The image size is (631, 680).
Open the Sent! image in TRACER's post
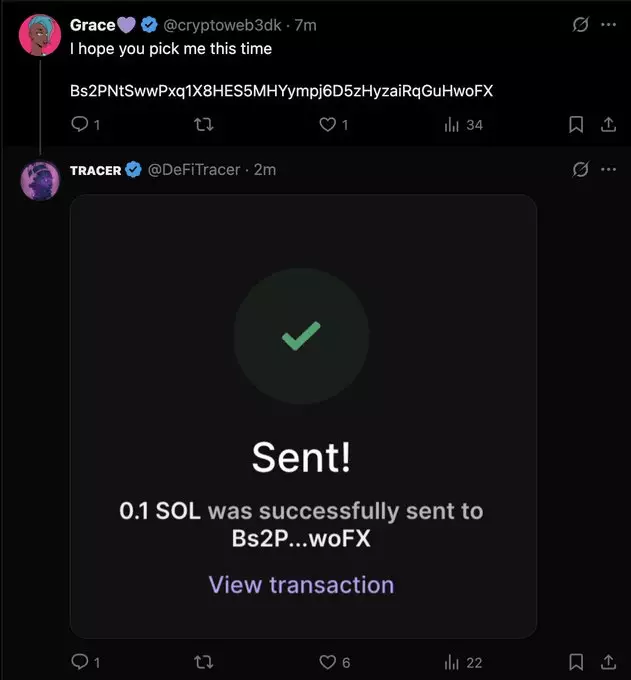coord(303,415)
